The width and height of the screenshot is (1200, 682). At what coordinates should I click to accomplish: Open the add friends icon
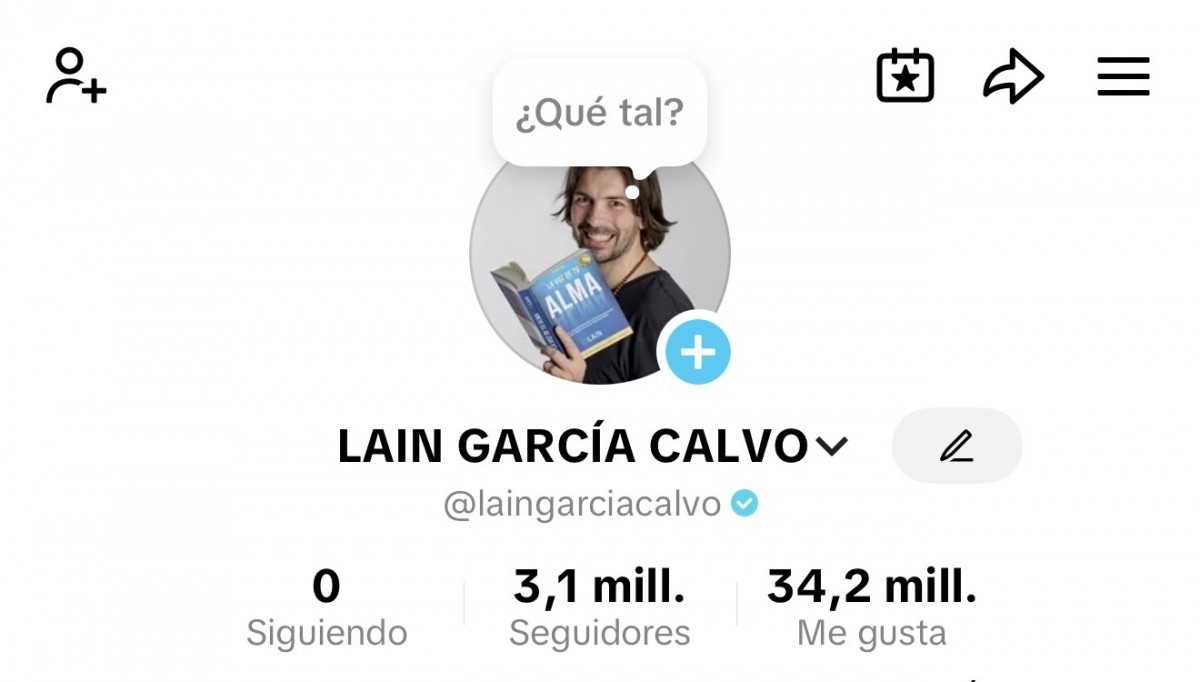(76, 76)
